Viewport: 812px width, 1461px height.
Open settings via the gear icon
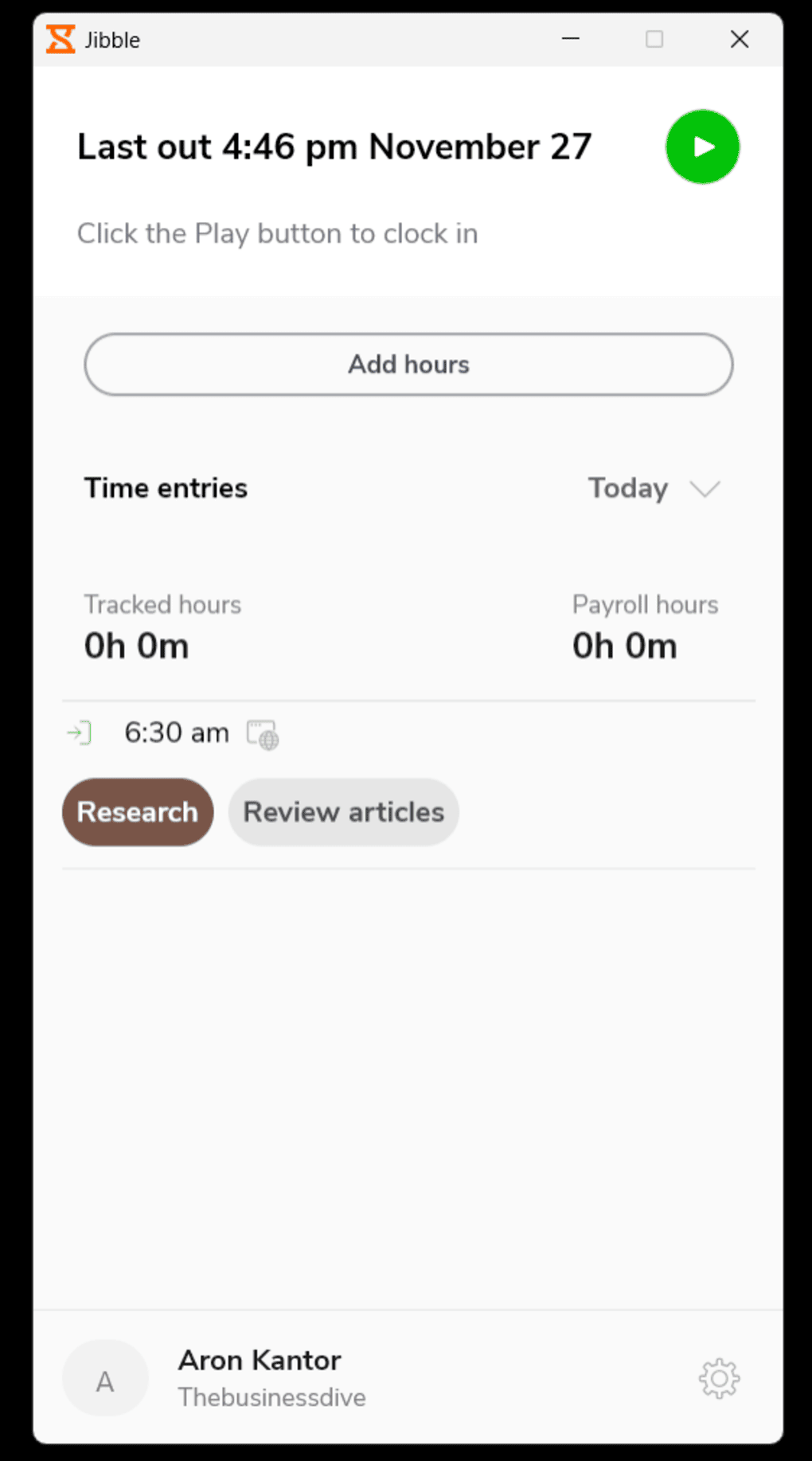click(x=718, y=1378)
